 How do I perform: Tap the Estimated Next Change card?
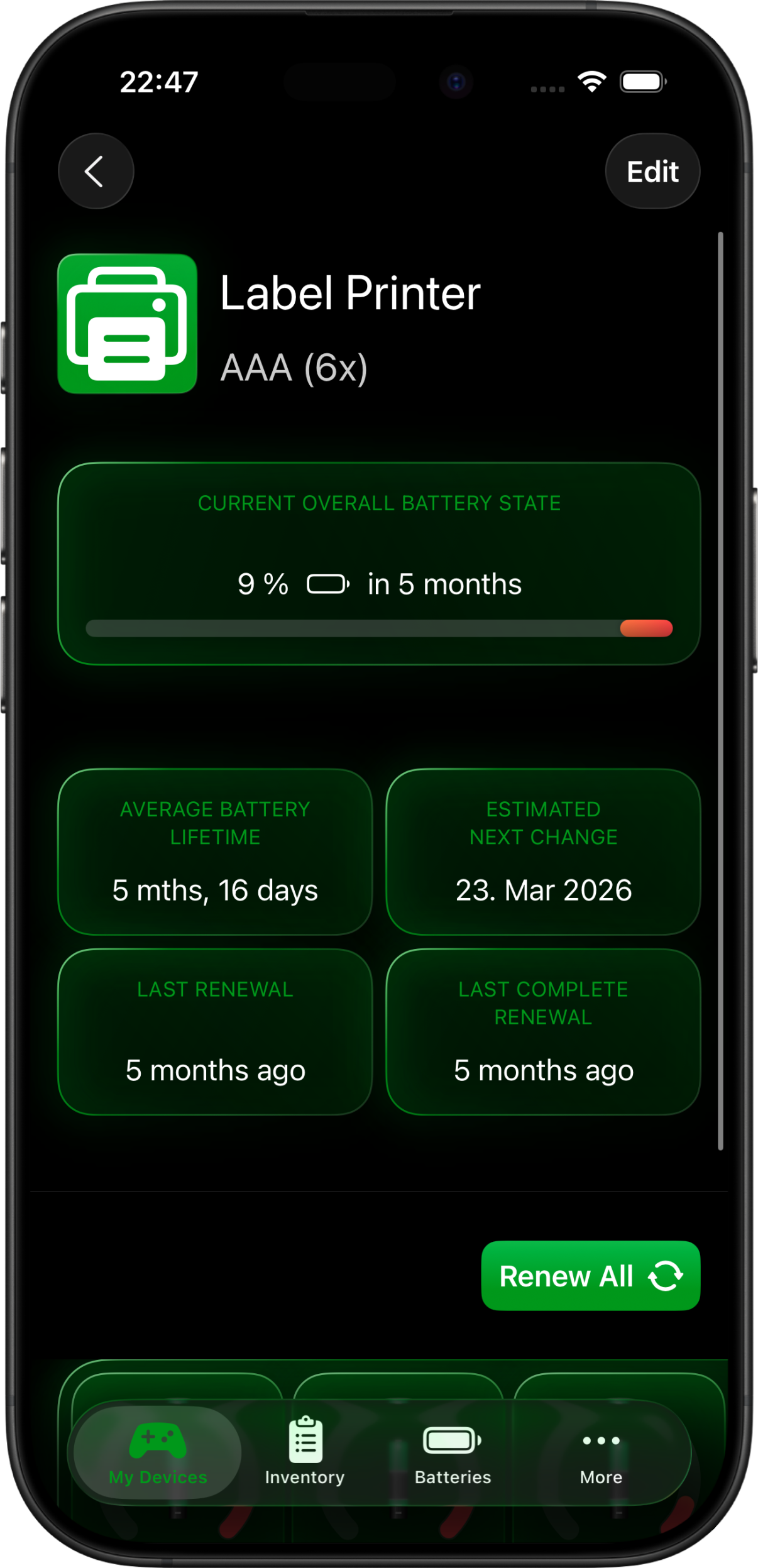point(543,852)
